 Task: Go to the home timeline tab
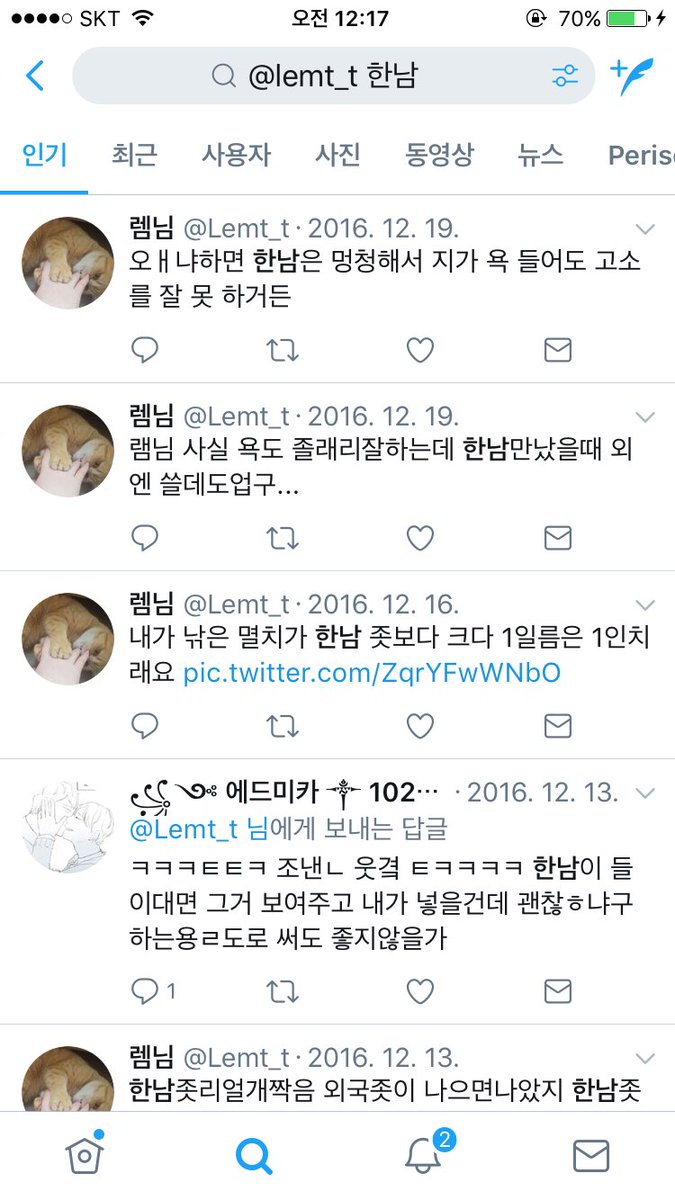pyautogui.click(x=85, y=1155)
